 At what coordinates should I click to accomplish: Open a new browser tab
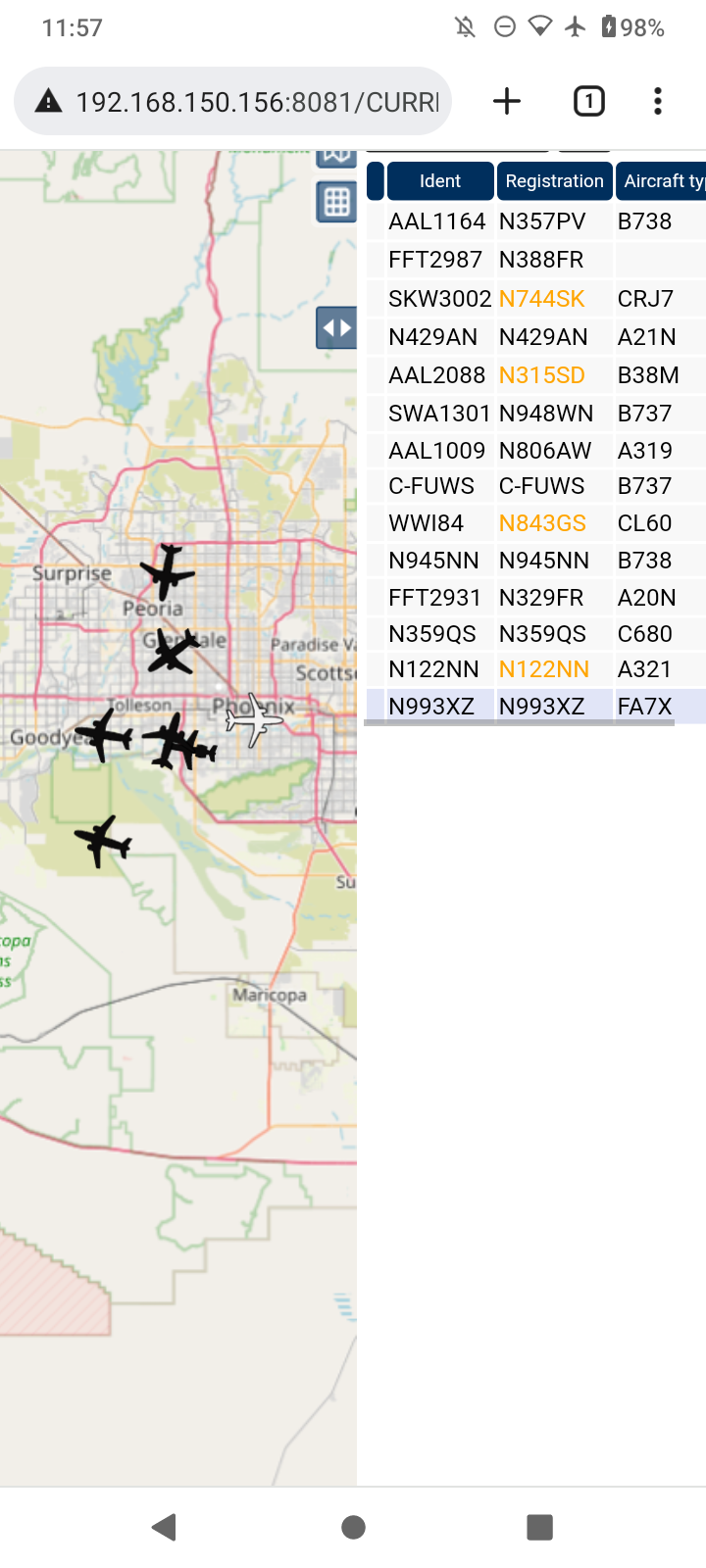507,101
